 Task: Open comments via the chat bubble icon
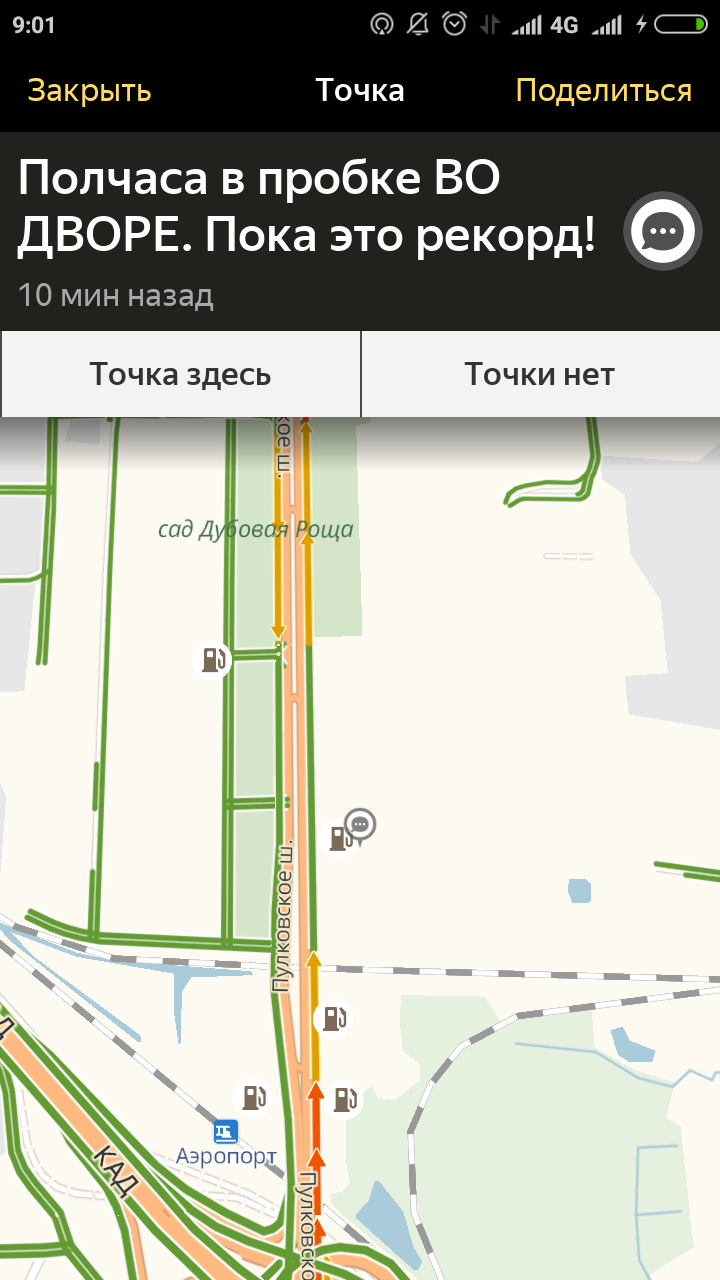[662, 232]
